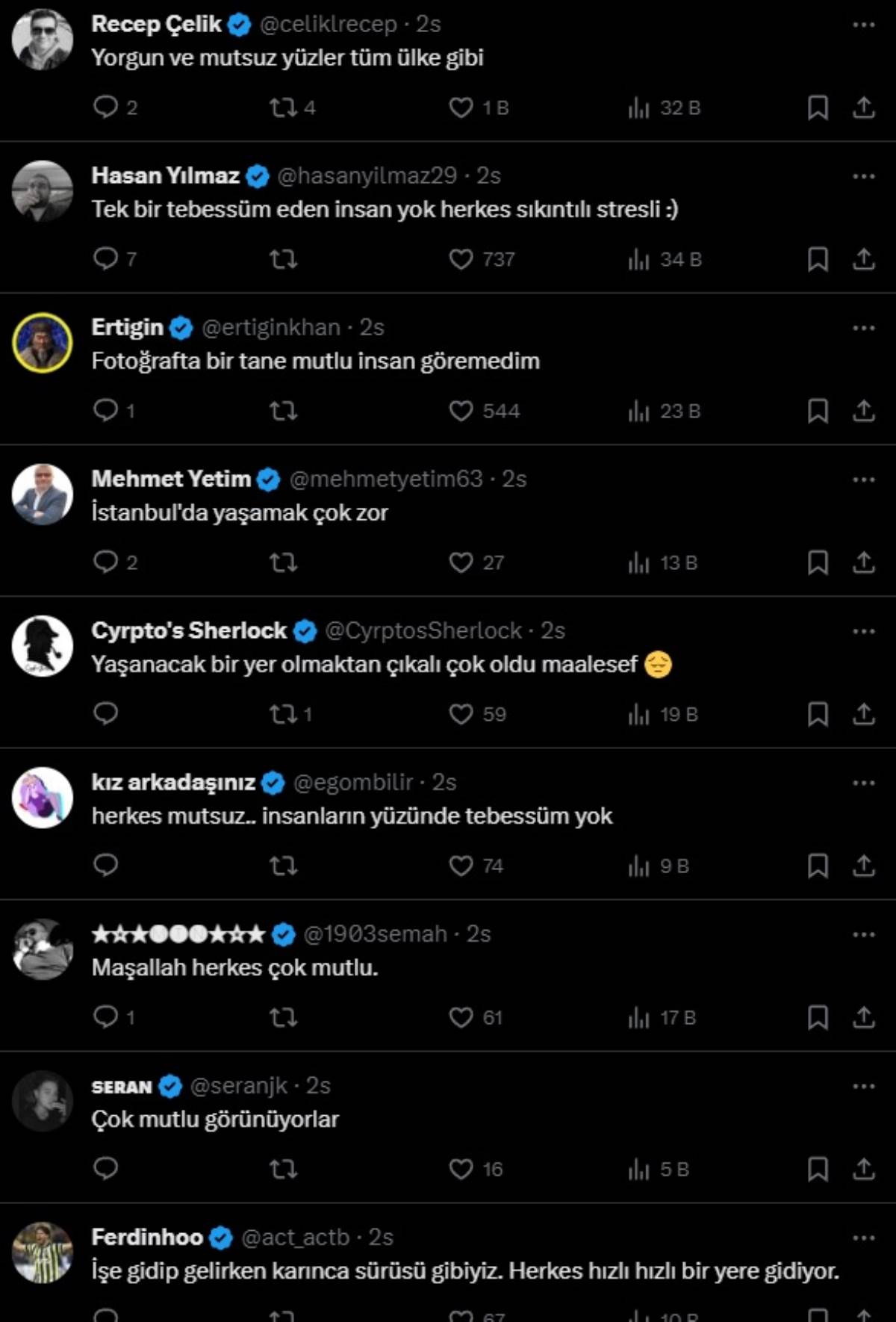Share Recep Çelik's tweet
The image size is (896, 1322).
point(863,108)
